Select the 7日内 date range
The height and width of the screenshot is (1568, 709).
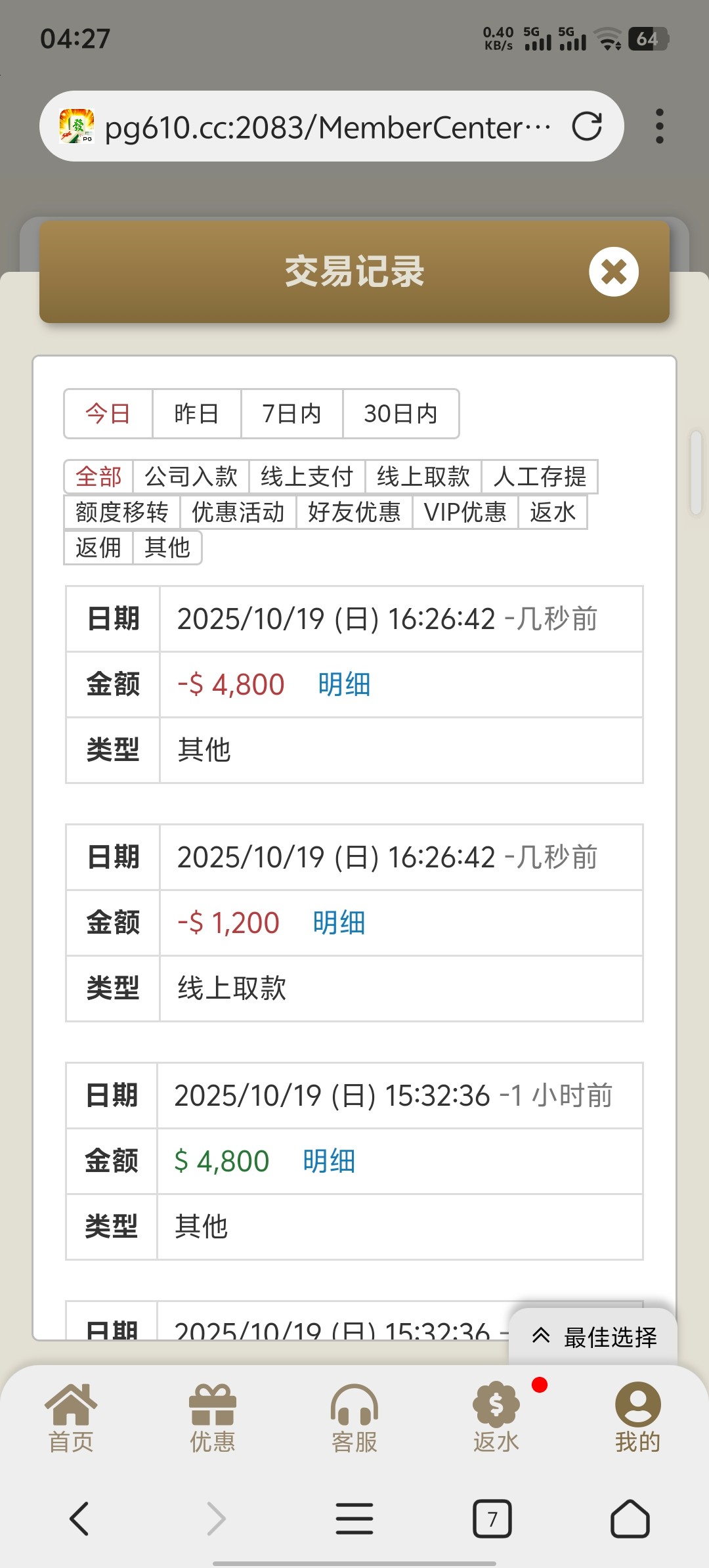point(291,414)
